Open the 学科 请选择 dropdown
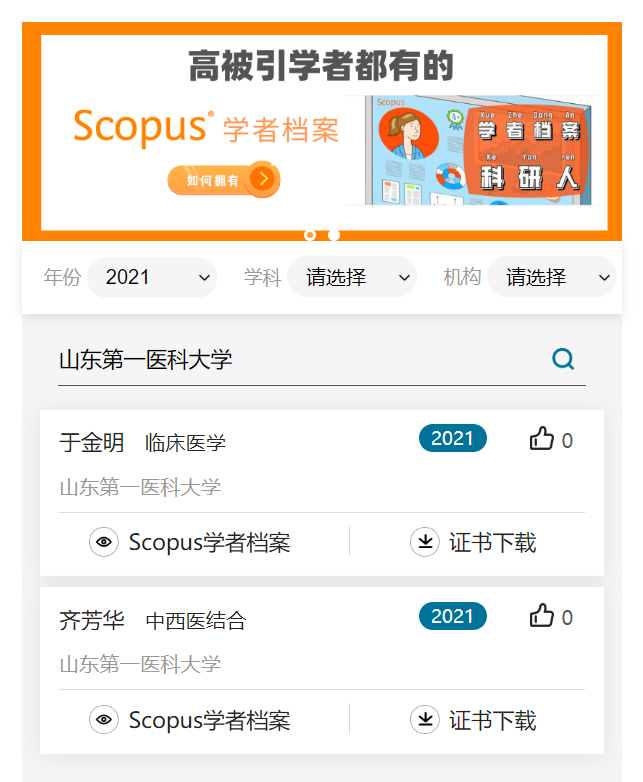Screen dimensions: 643x782 click(x=351, y=277)
